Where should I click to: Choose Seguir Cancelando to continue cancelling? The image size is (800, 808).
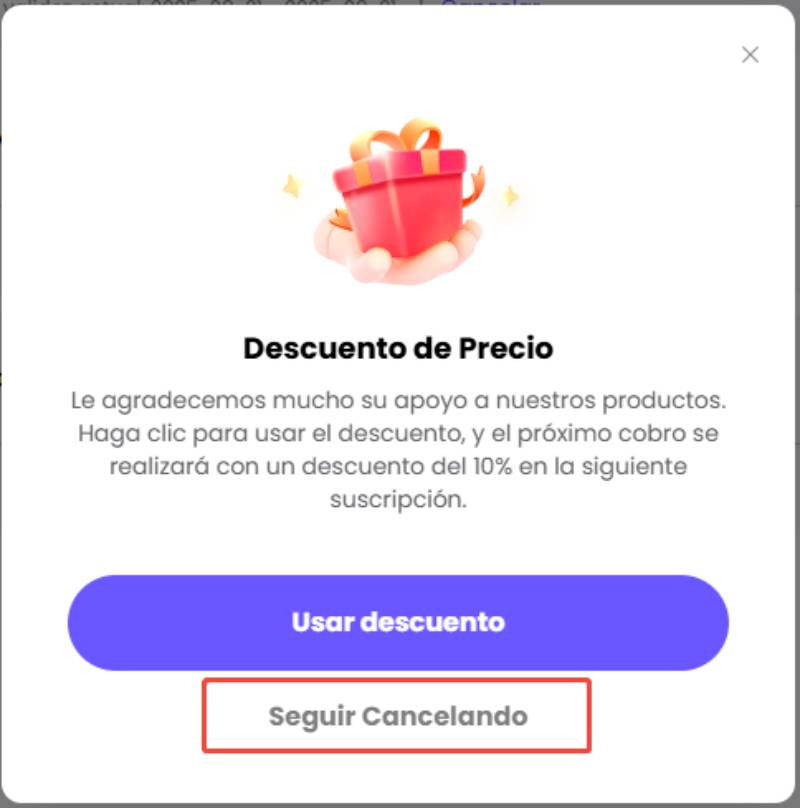coord(398,717)
